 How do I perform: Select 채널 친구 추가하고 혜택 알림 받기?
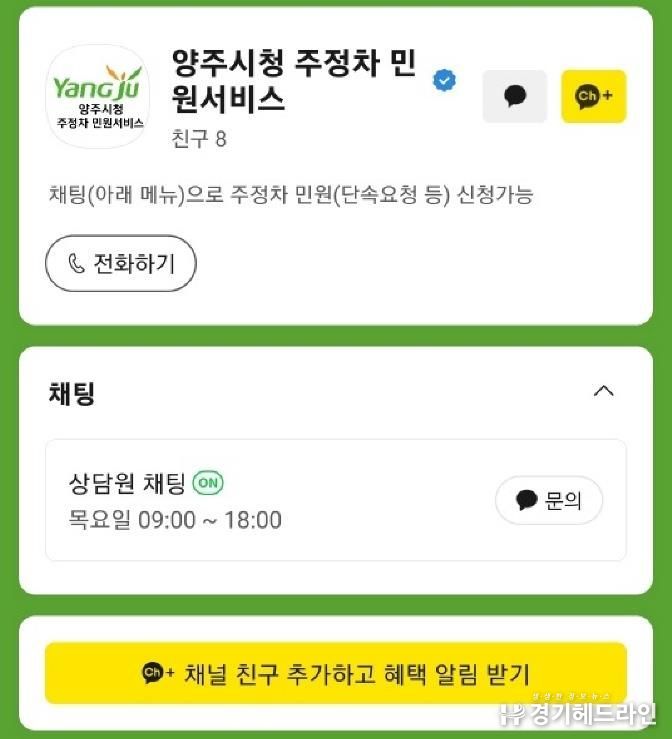pyautogui.click(x=336, y=673)
